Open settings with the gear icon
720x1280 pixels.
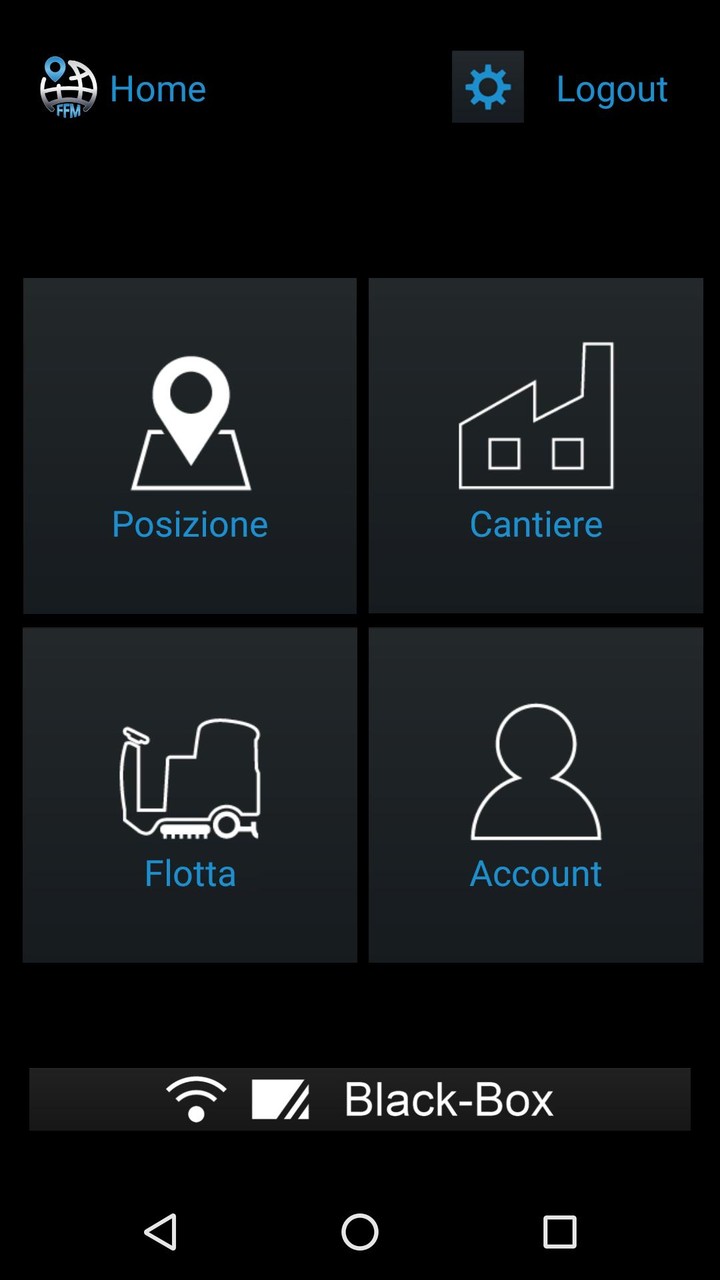tap(488, 87)
